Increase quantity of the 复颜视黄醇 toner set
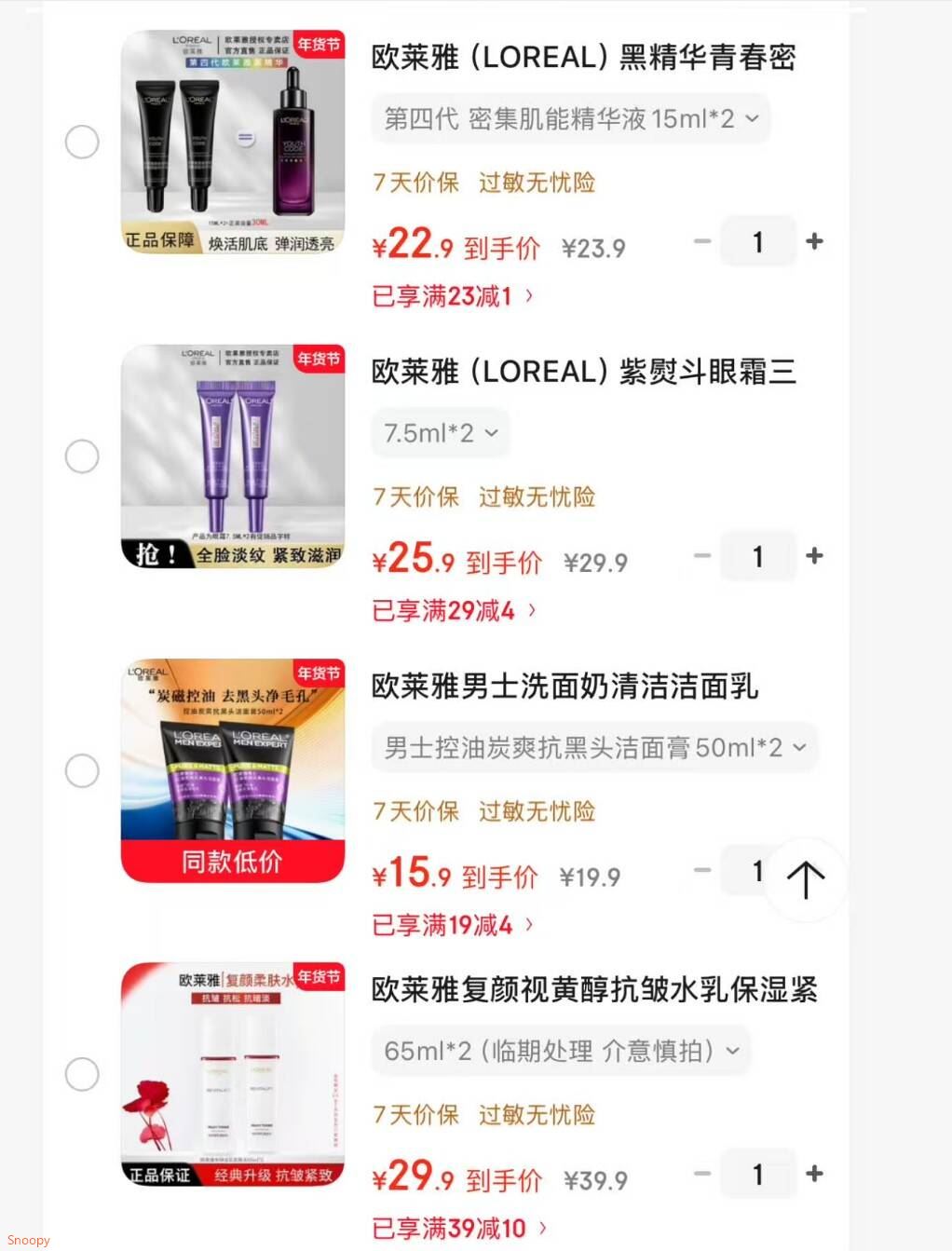This screenshot has width=952, height=1251. (x=814, y=1175)
